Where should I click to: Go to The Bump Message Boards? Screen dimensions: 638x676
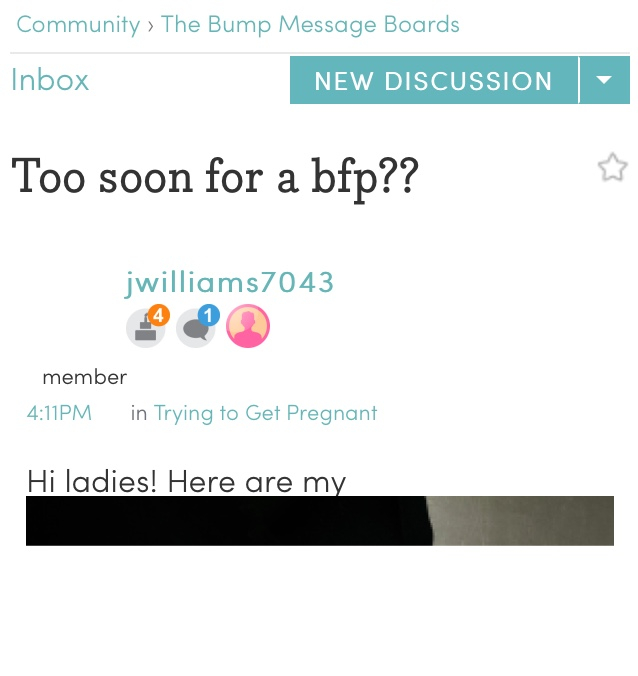coord(310,25)
